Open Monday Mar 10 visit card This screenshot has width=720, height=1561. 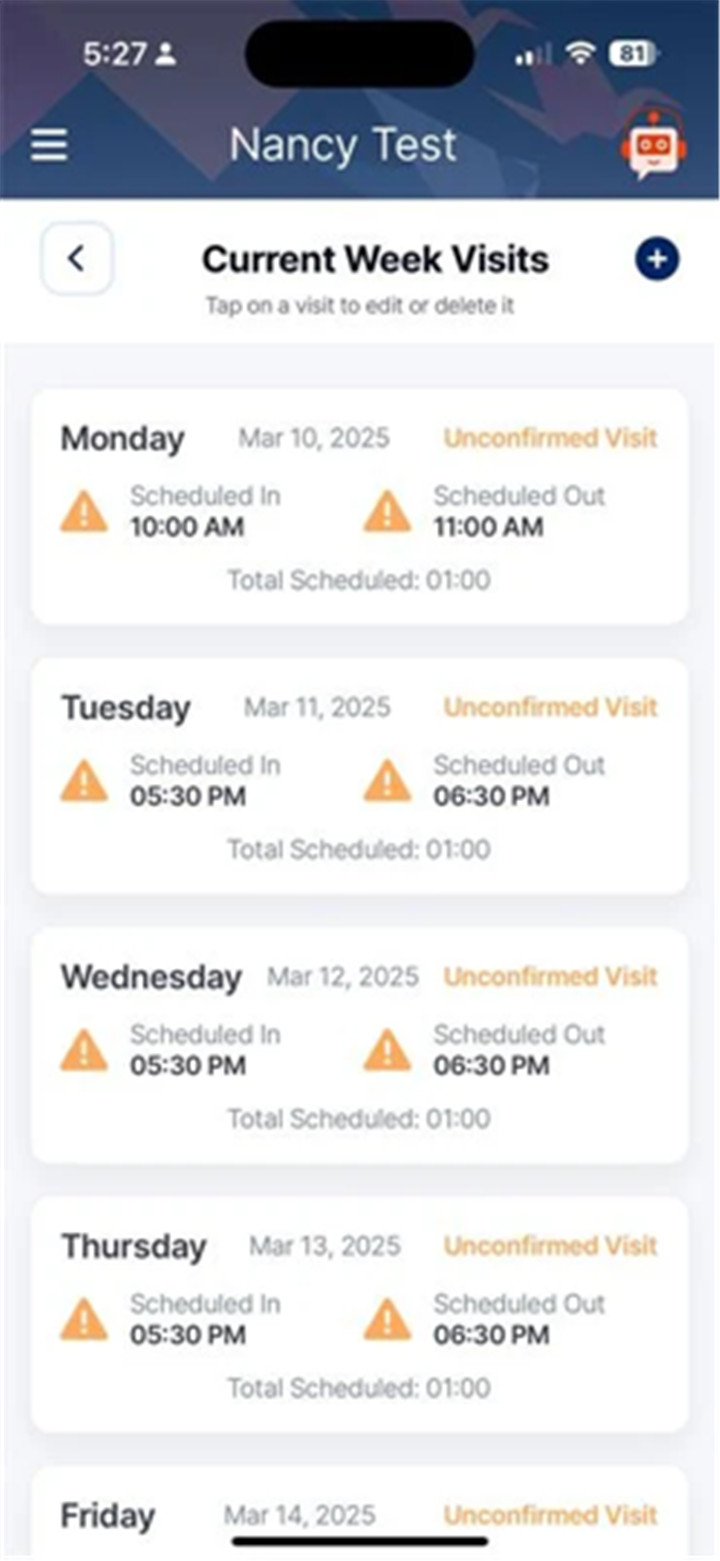tap(360, 507)
